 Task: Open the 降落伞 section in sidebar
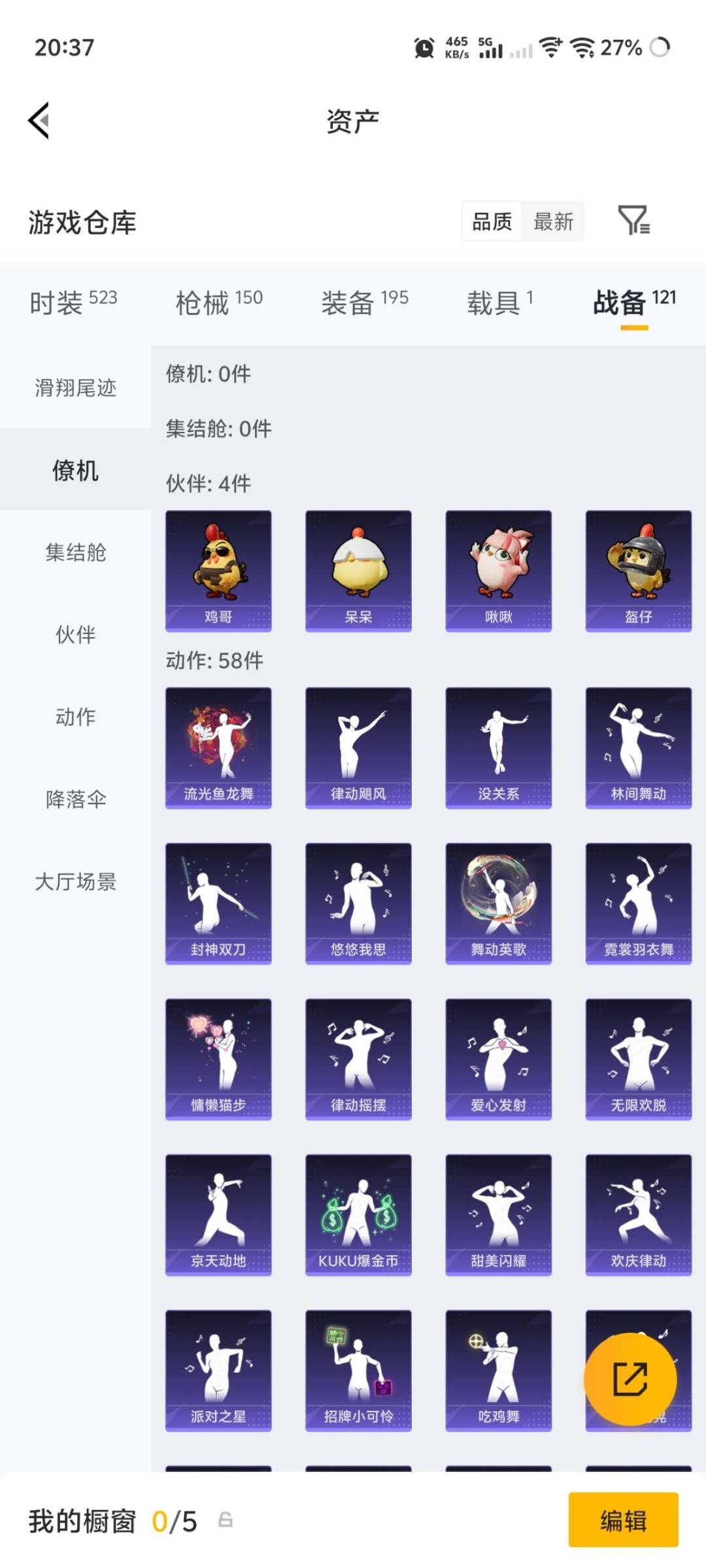[74, 798]
